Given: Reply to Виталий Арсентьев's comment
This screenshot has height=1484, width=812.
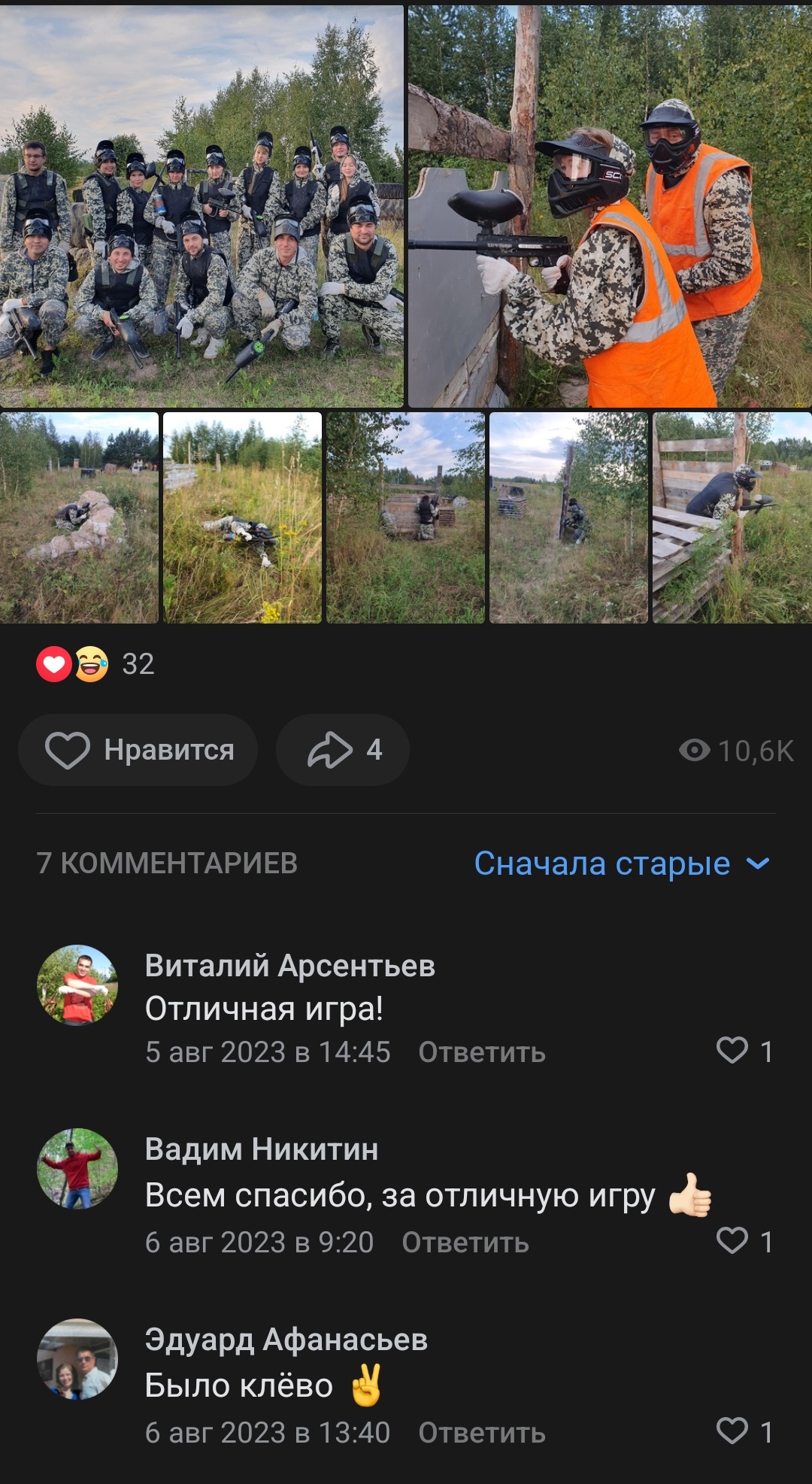Looking at the screenshot, I should (481, 1052).
